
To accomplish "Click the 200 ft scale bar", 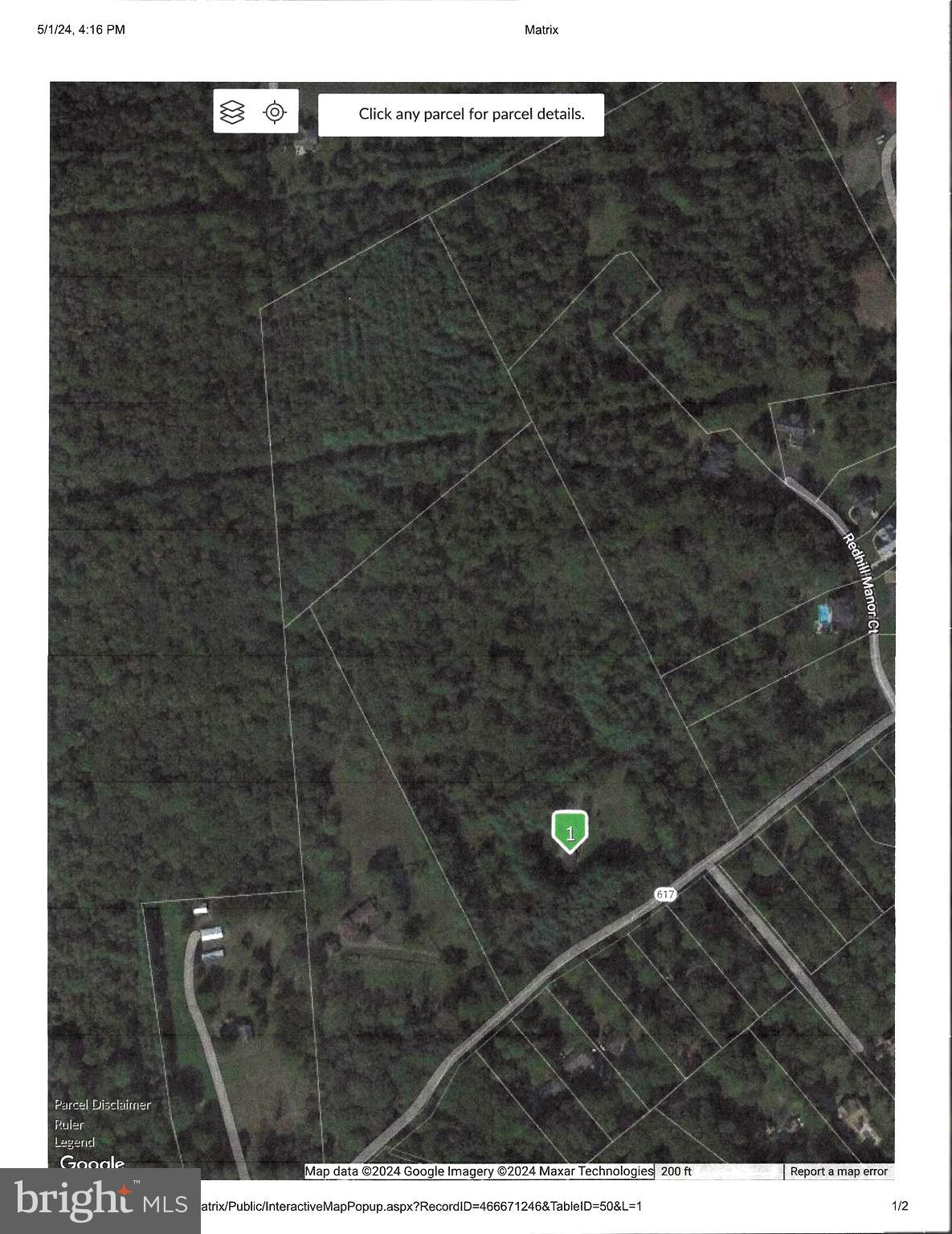I will 677,1171.
